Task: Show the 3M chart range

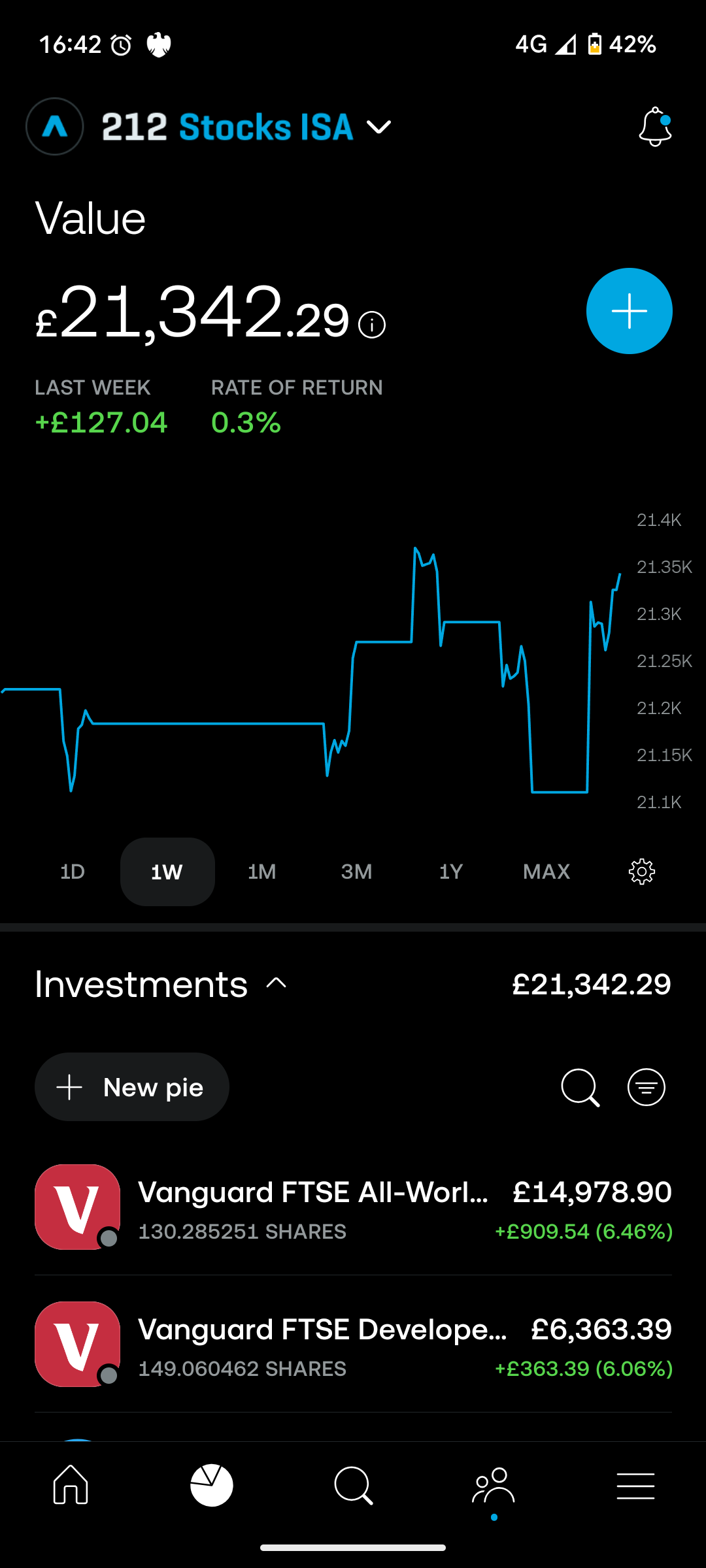Action: 356,872
